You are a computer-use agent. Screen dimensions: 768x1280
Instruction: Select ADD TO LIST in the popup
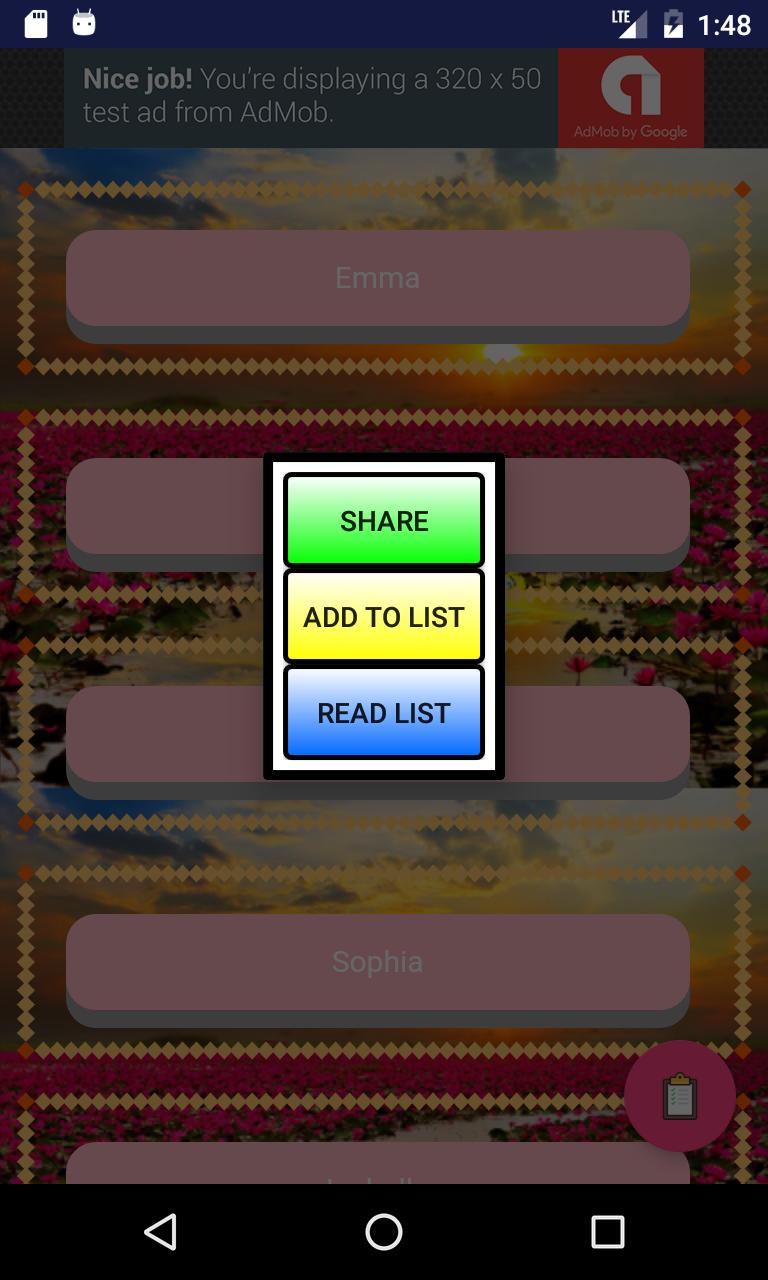[384, 616]
